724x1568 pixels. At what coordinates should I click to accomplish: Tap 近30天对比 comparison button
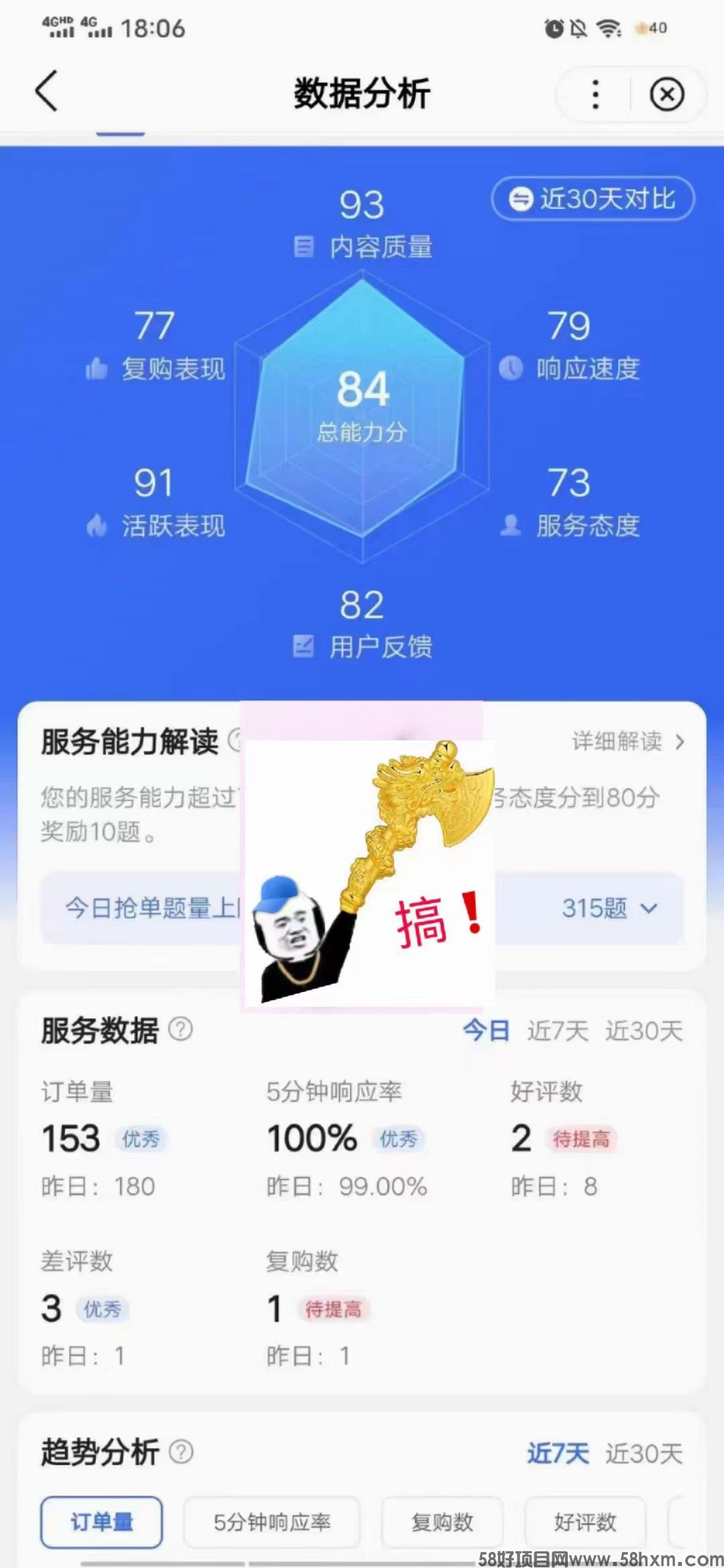[x=593, y=198]
